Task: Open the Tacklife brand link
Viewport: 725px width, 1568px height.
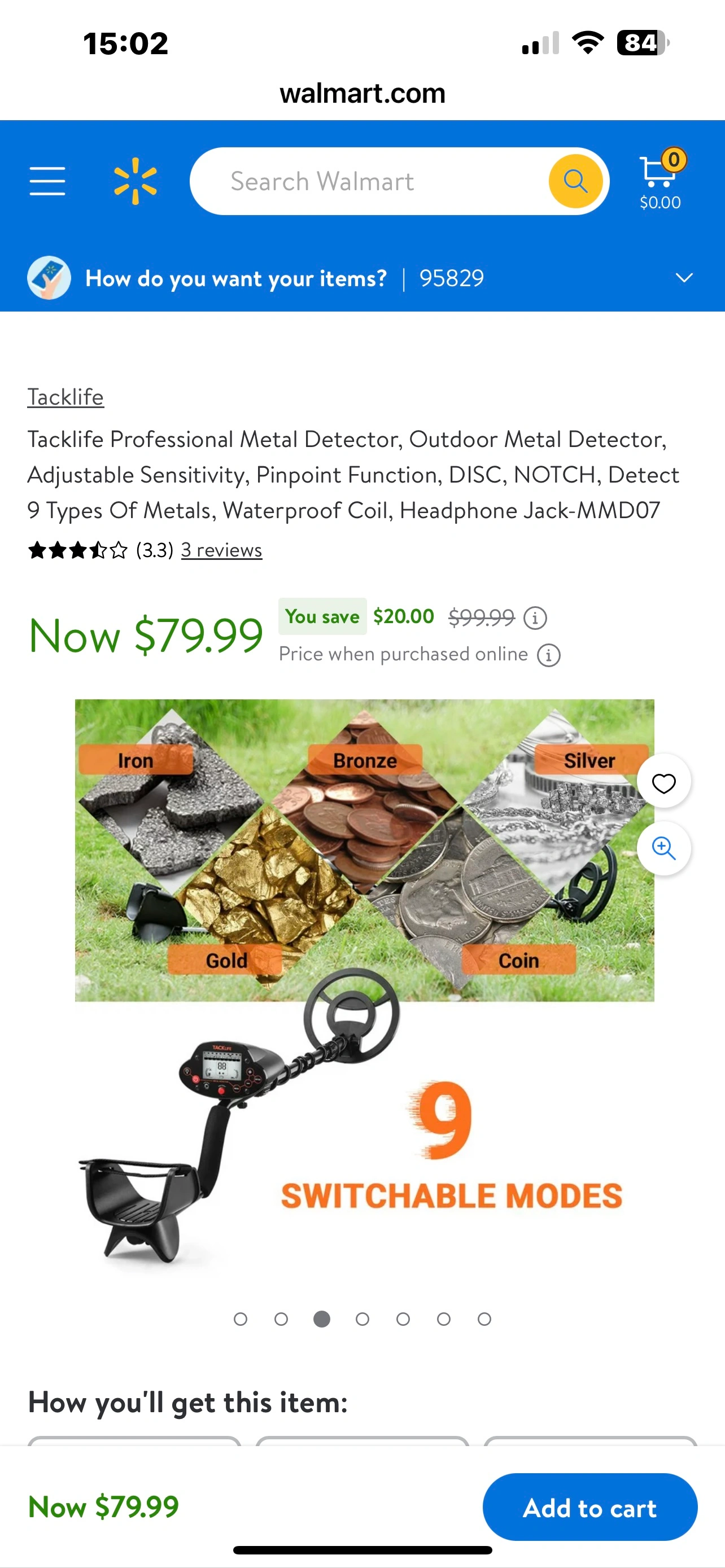Action: click(x=65, y=397)
